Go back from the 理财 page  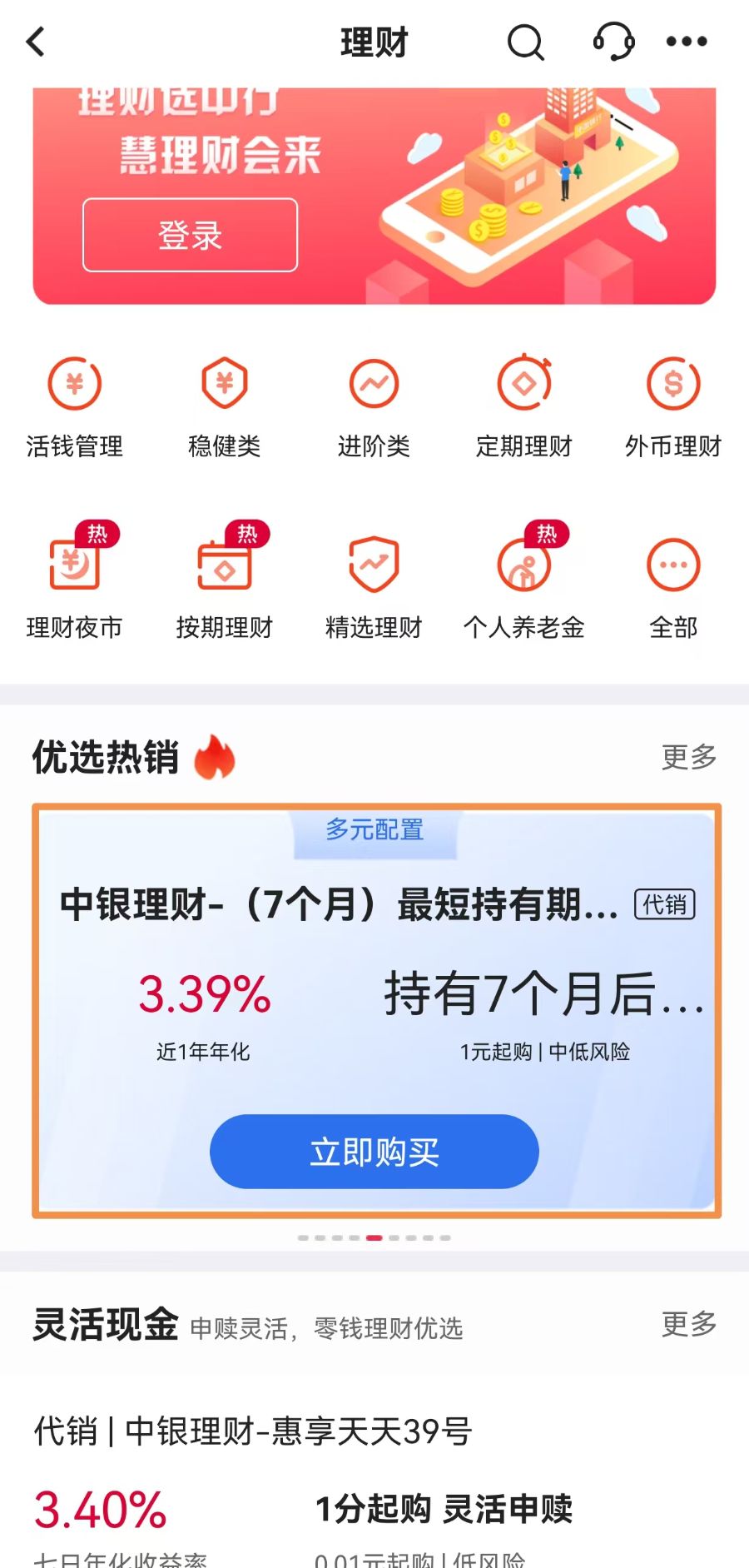tap(36, 42)
